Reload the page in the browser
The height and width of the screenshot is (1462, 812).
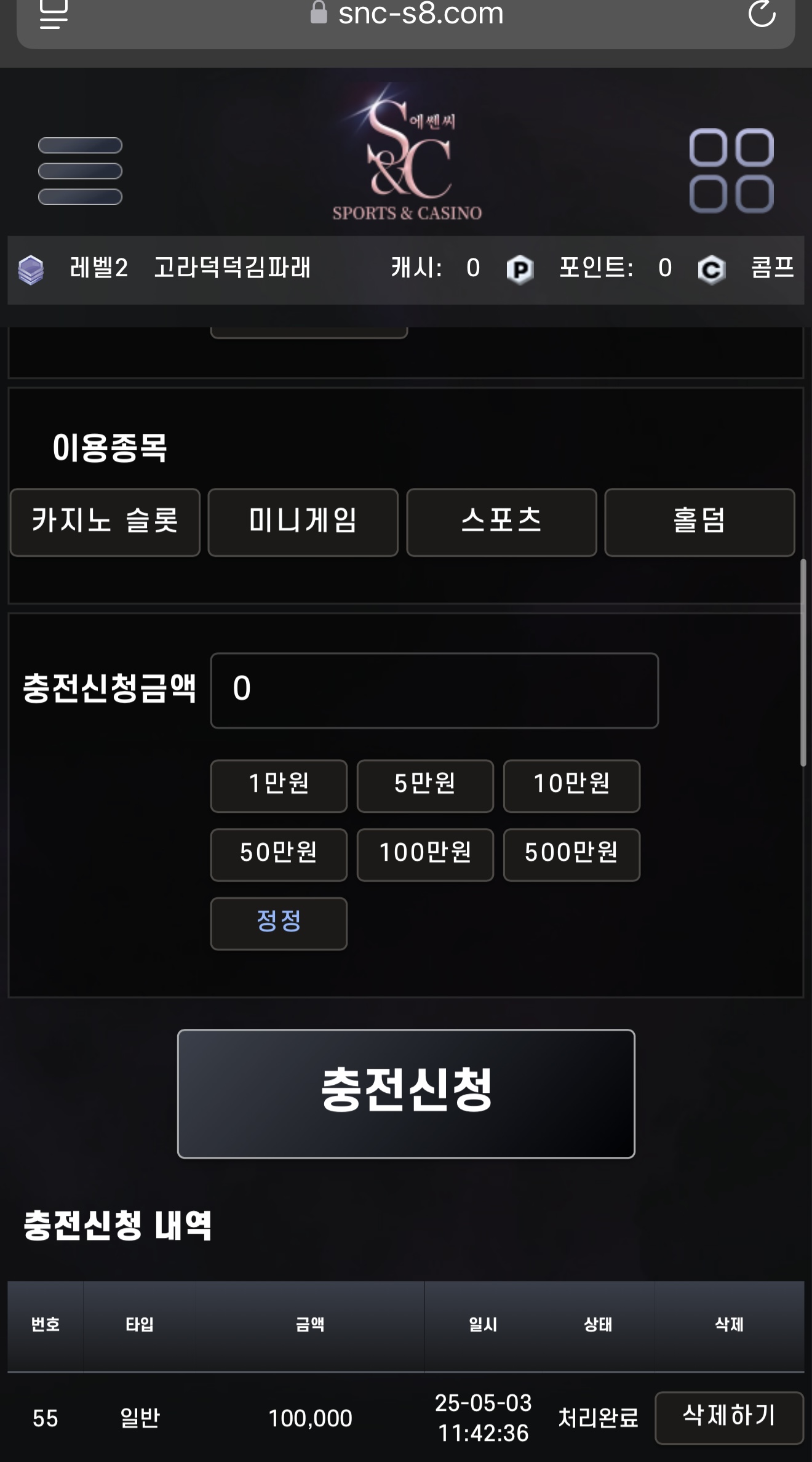point(762,14)
